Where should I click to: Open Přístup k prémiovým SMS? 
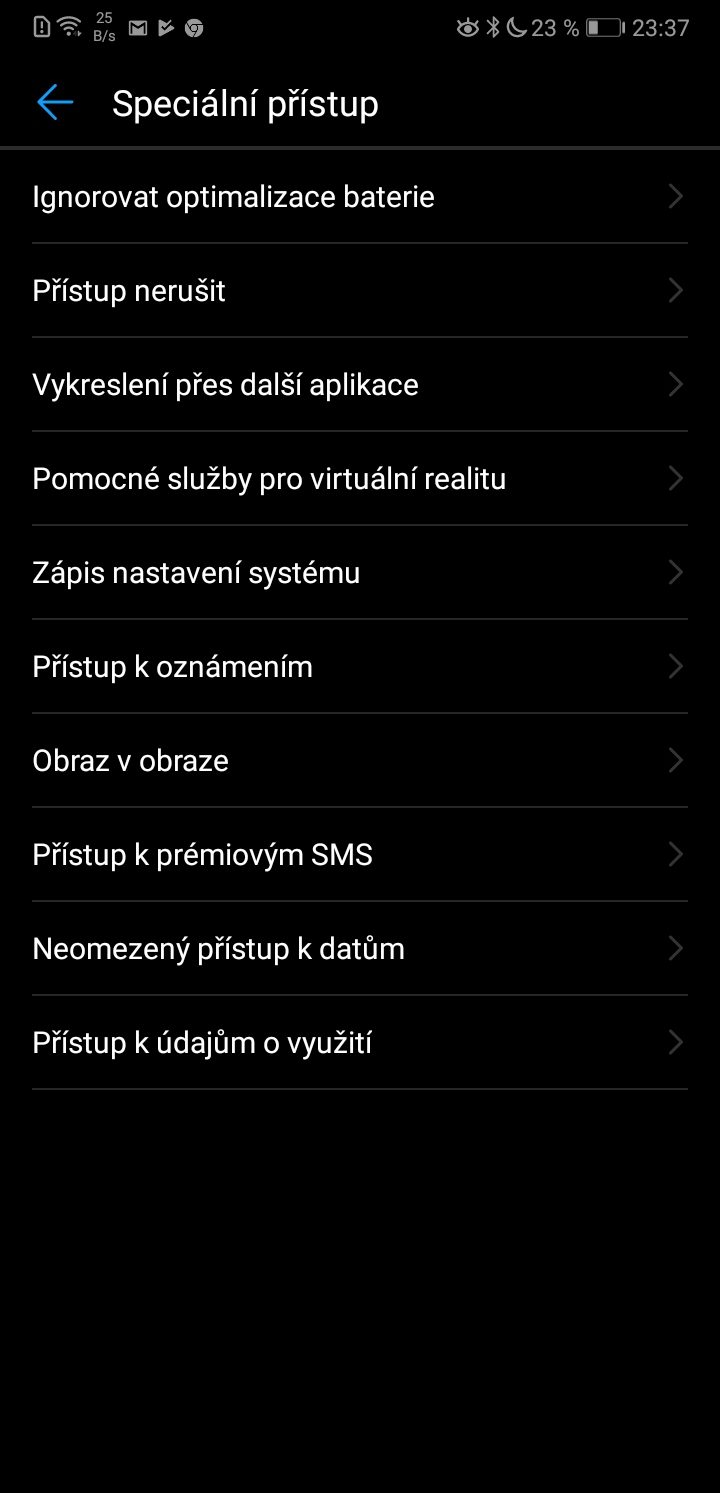pos(360,855)
